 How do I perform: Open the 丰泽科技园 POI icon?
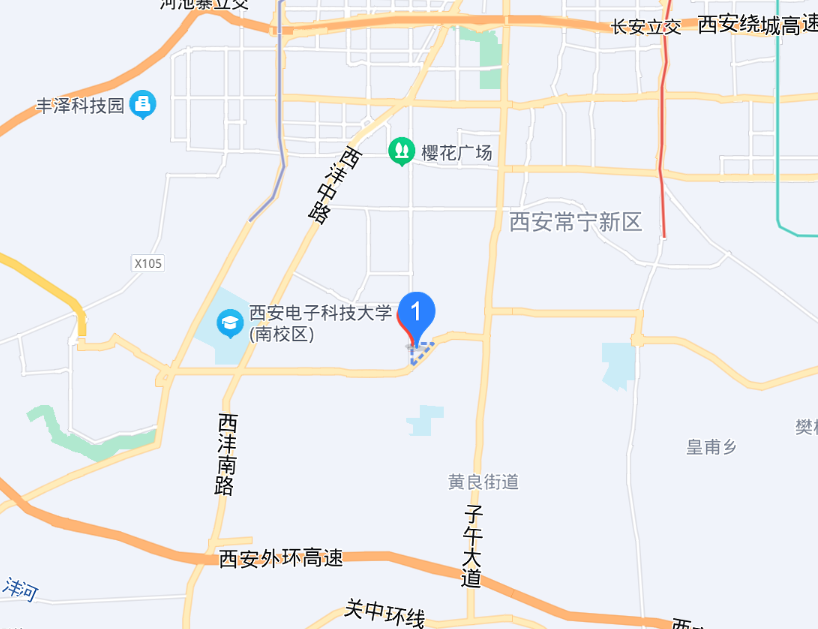click(143, 104)
